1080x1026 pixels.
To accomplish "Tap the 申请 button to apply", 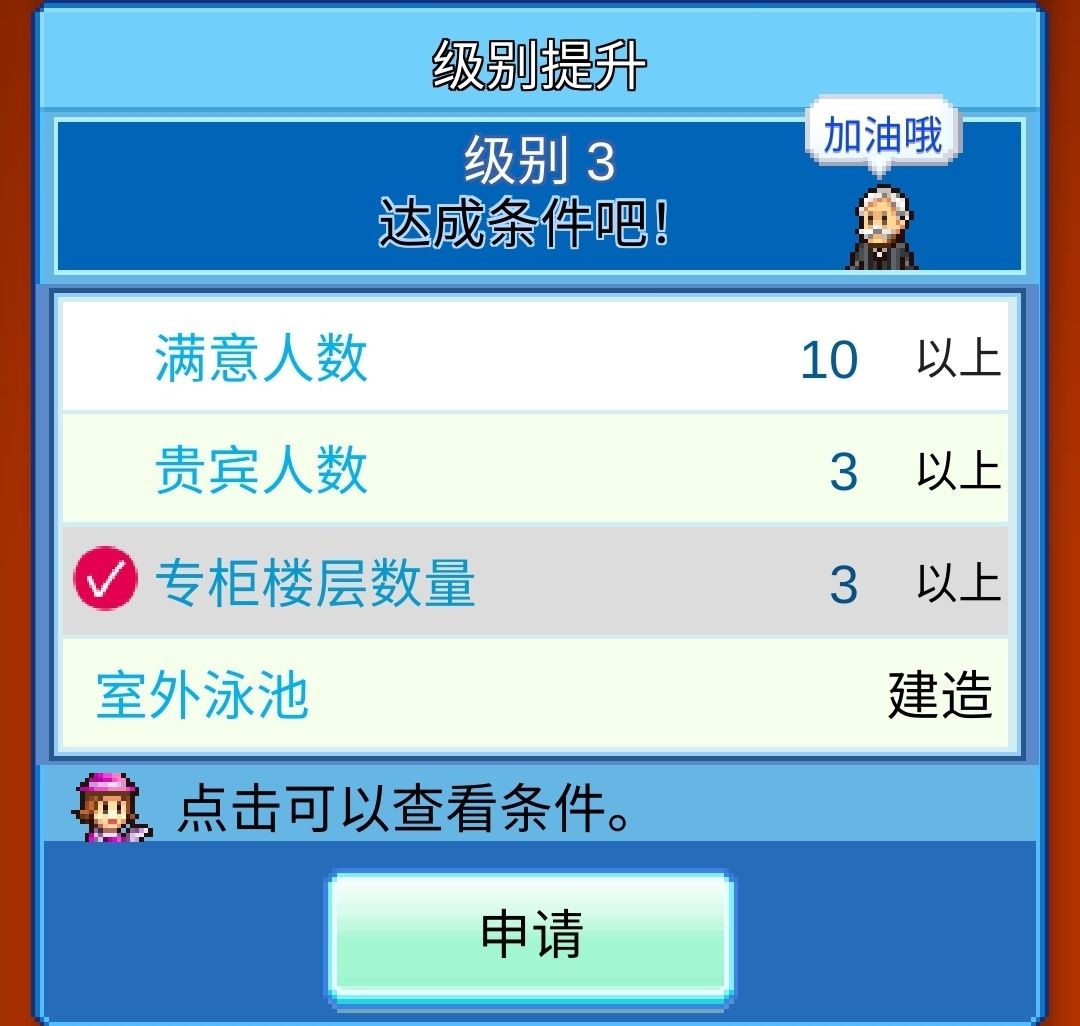I will pyautogui.click(x=531, y=934).
